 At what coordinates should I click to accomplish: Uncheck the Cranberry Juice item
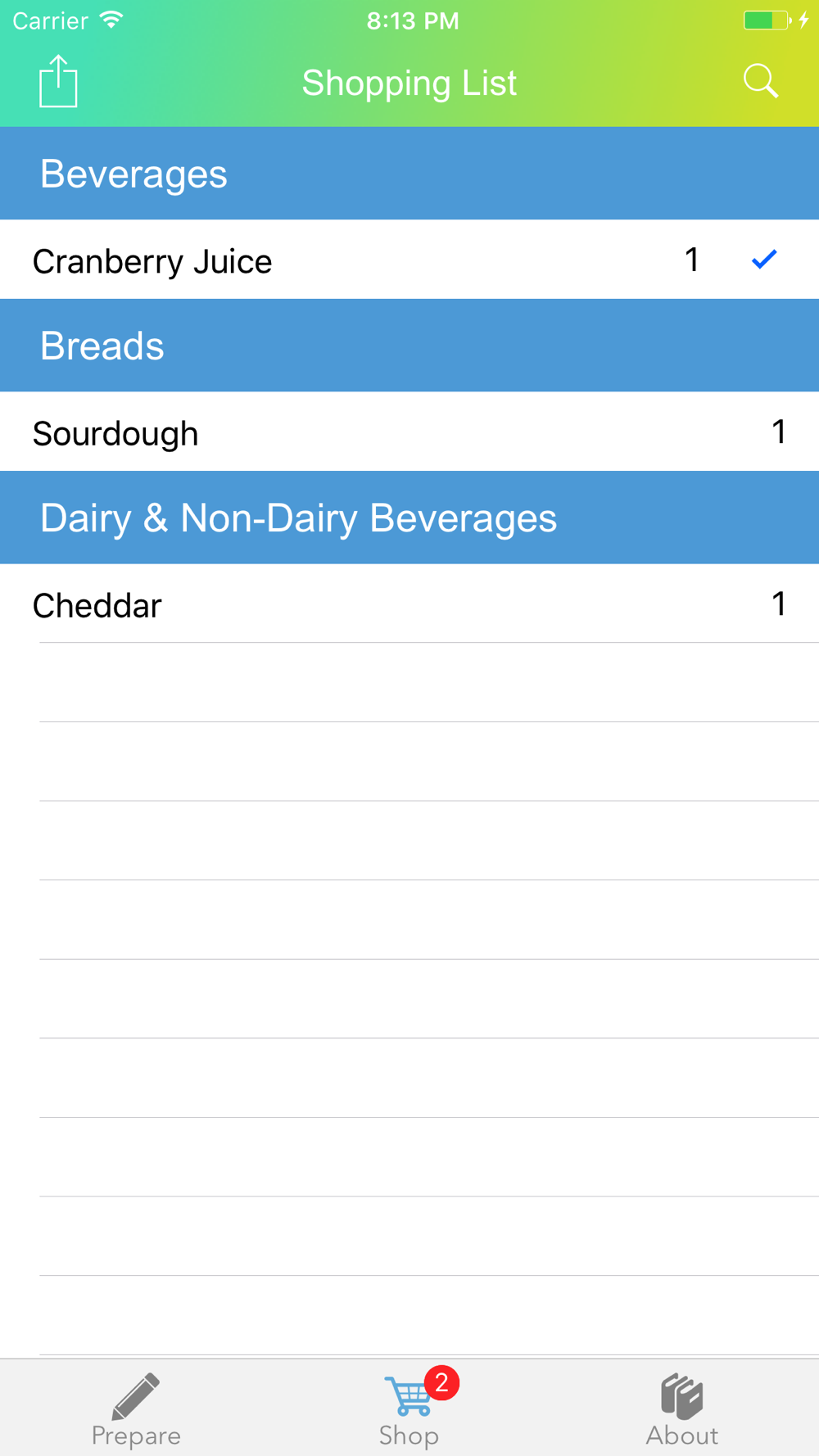tap(764, 260)
